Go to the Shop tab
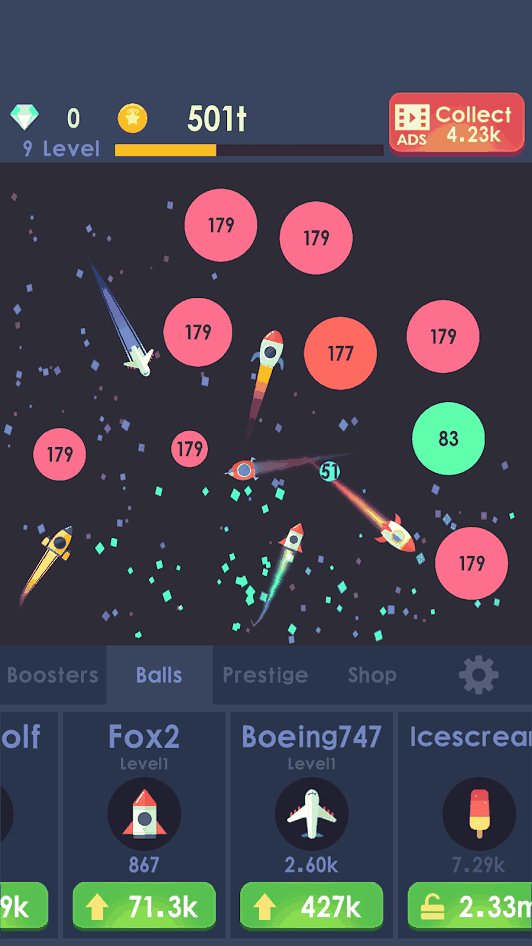Viewport: 532px width, 946px height. click(372, 675)
